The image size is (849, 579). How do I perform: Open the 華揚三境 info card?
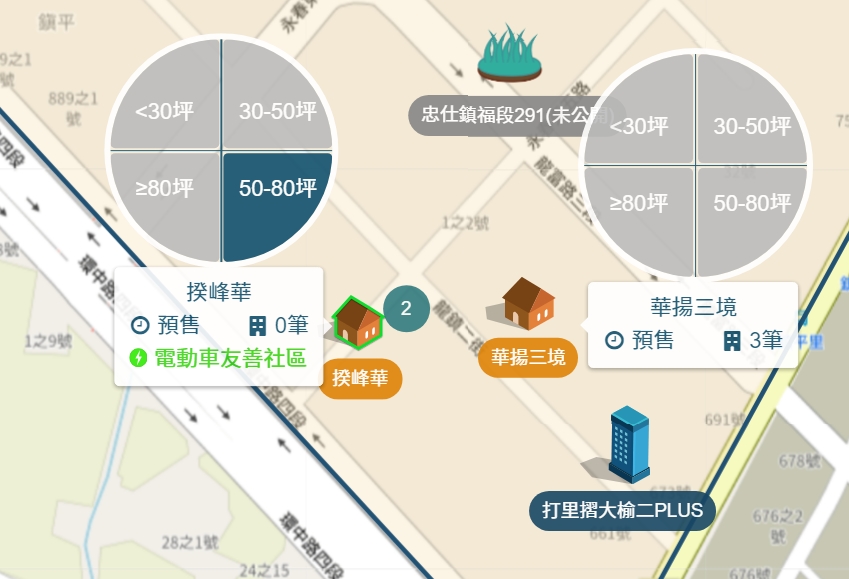[692, 324]
